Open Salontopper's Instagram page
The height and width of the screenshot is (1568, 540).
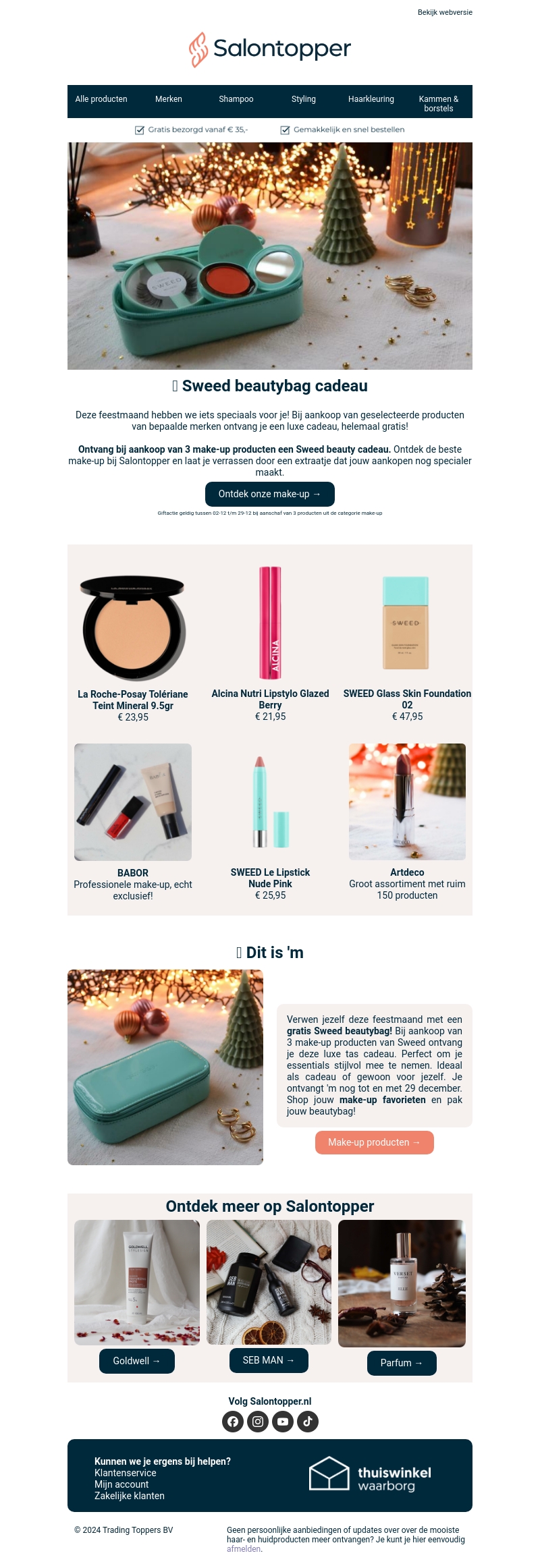[x=258, y=1422]
